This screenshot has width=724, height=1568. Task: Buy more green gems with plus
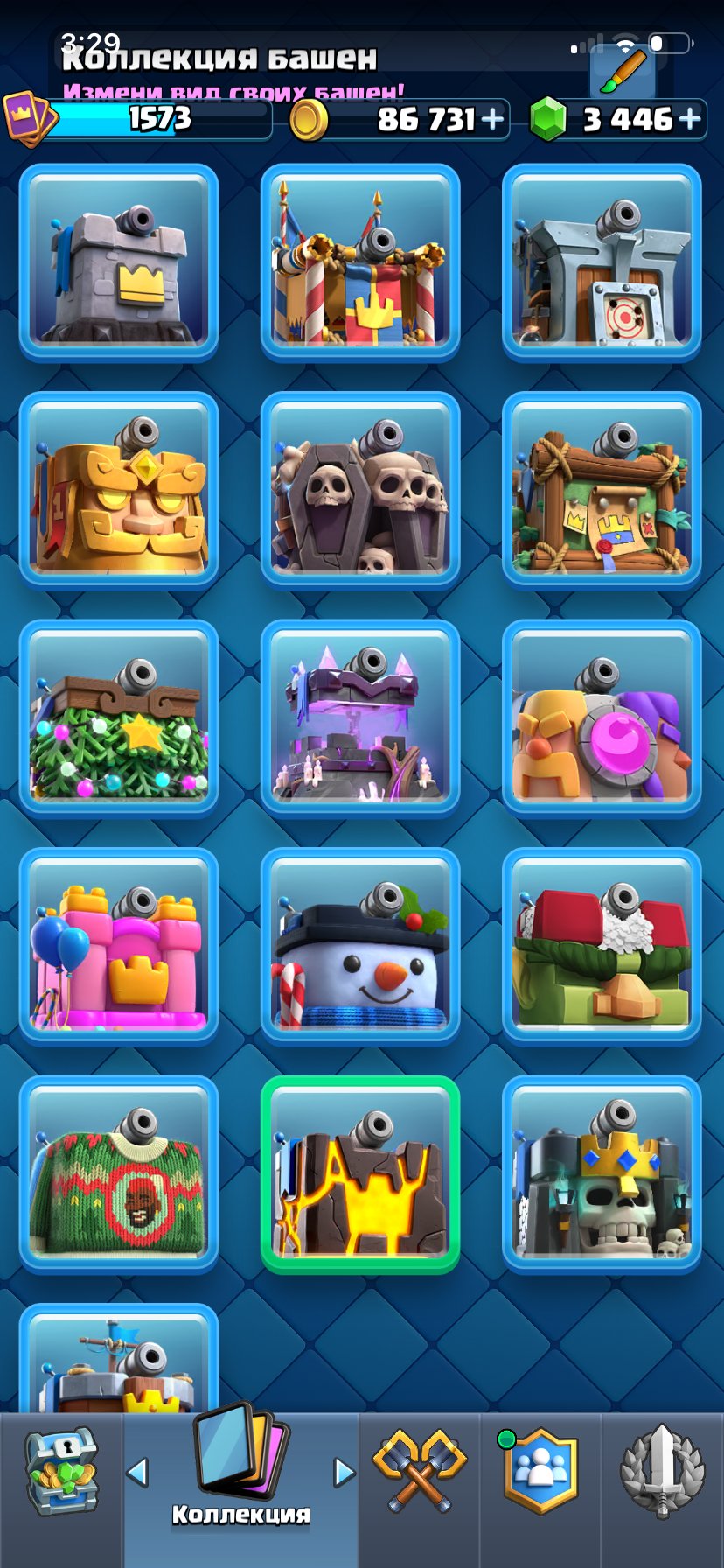[690, 119]
